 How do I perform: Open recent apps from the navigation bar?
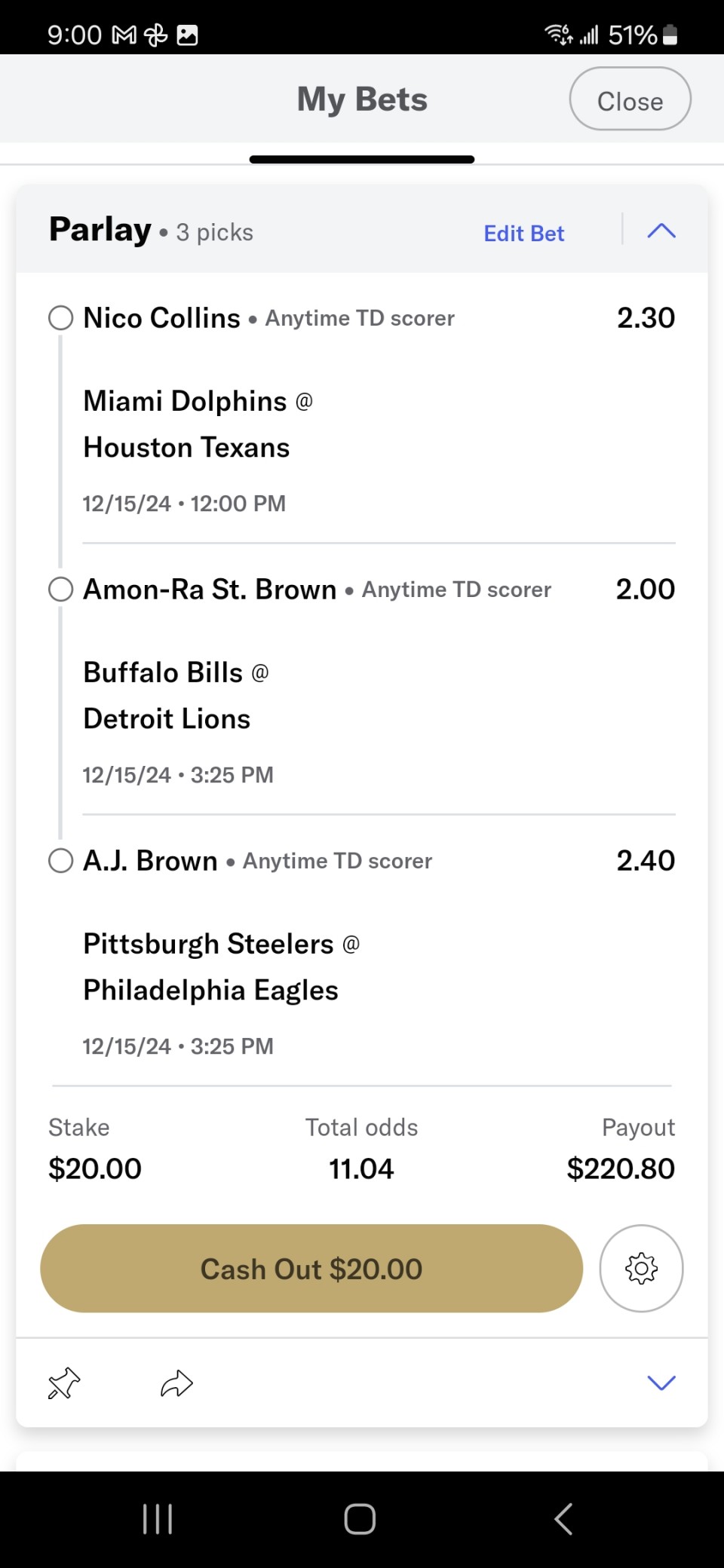point(158,1518)
